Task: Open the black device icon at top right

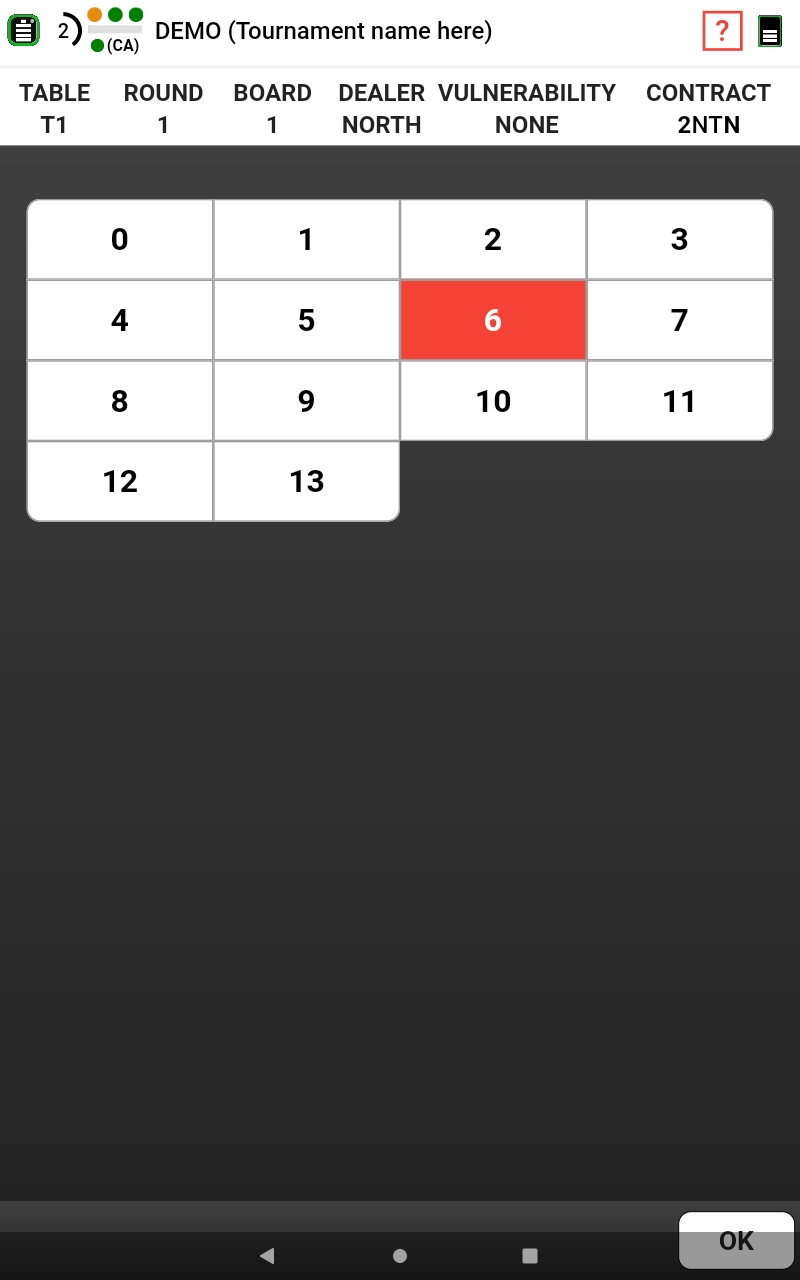Action: [x=769, y=31]
